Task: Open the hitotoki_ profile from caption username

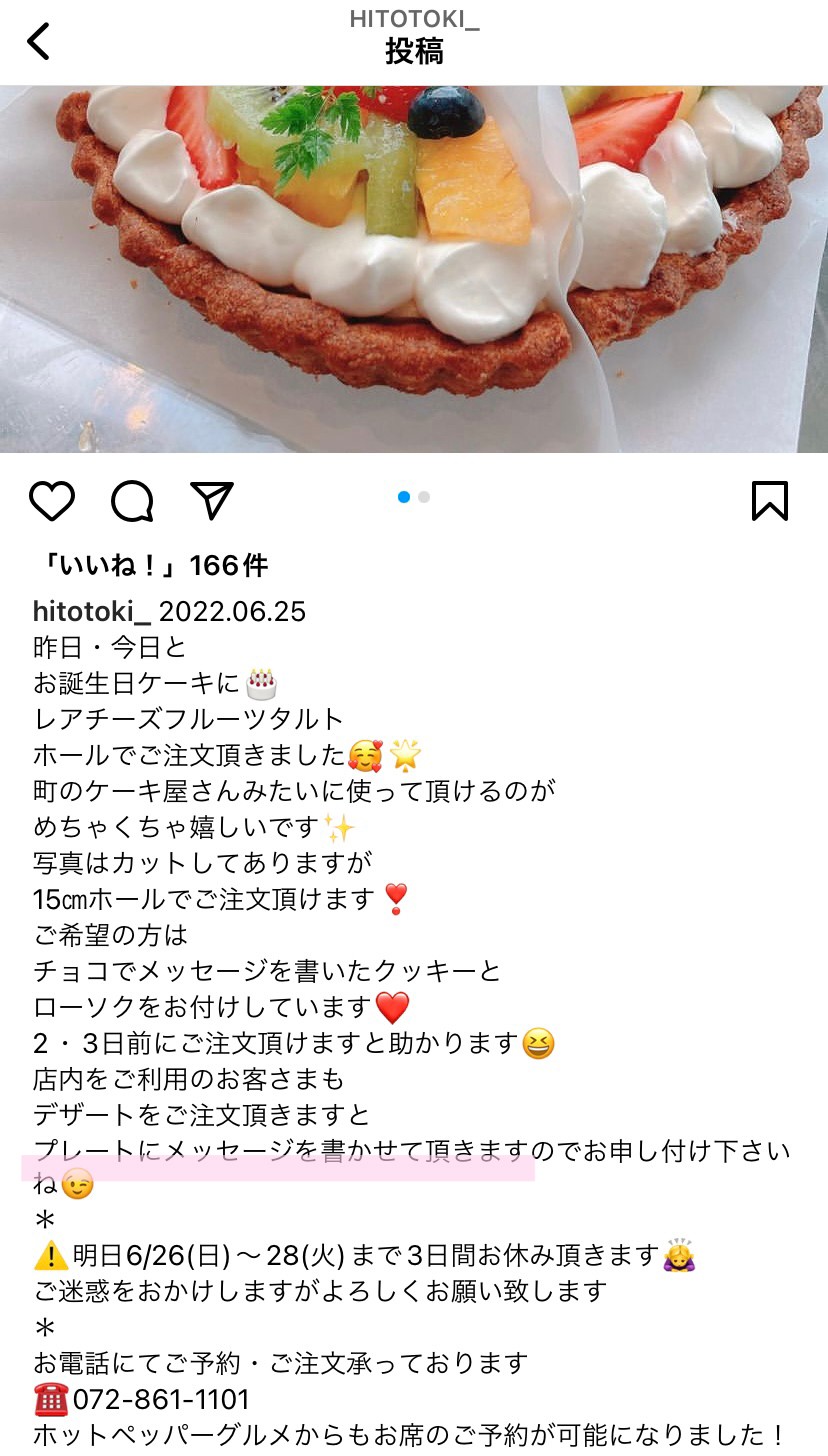Action: coord(92,611)
